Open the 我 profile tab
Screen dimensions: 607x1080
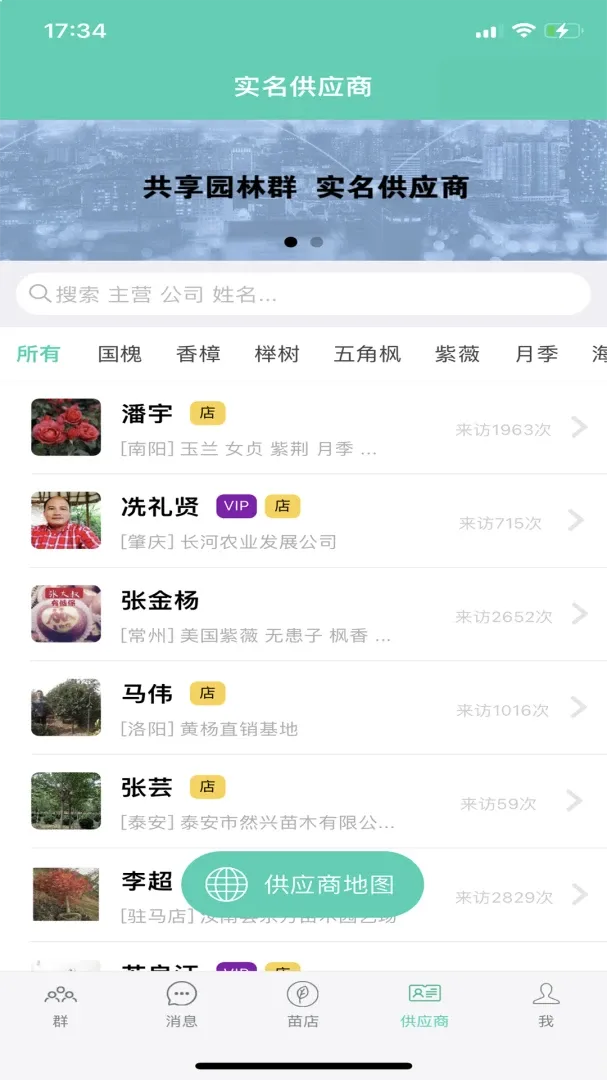tap(546, 1006)
